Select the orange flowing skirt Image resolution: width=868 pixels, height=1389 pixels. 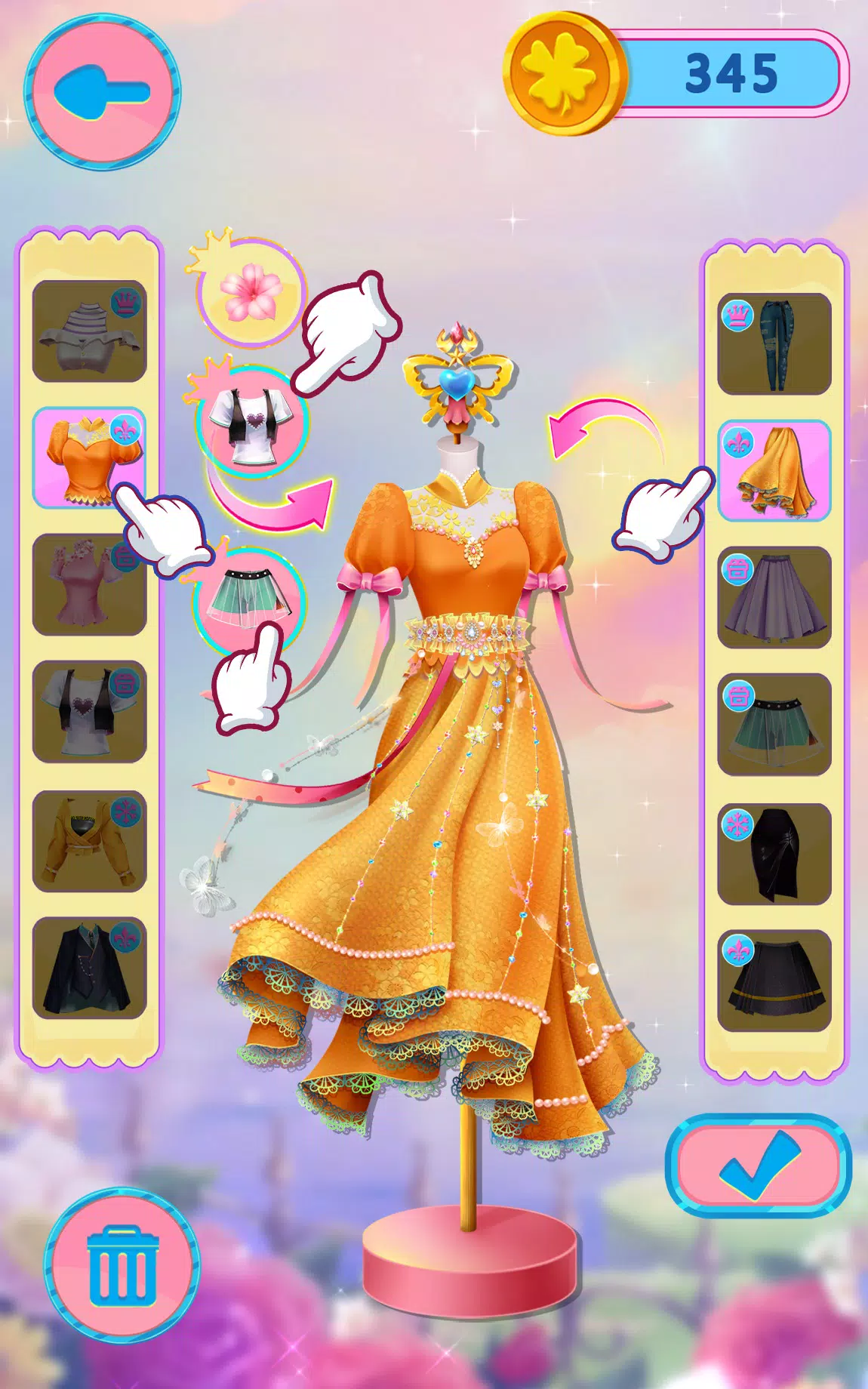pyautogui.click(x=774, y=471)
